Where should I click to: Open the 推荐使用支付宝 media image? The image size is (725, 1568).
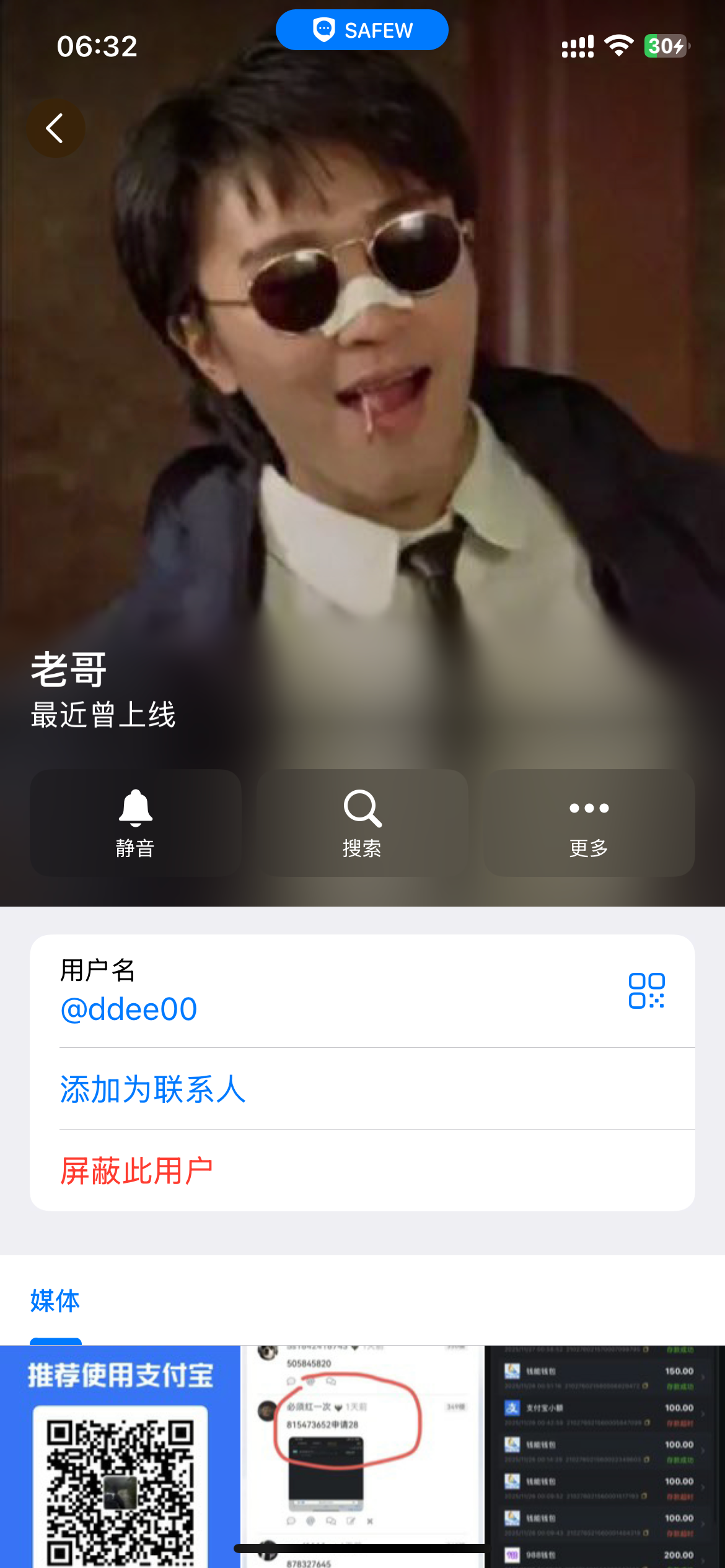pos(120,1455)
